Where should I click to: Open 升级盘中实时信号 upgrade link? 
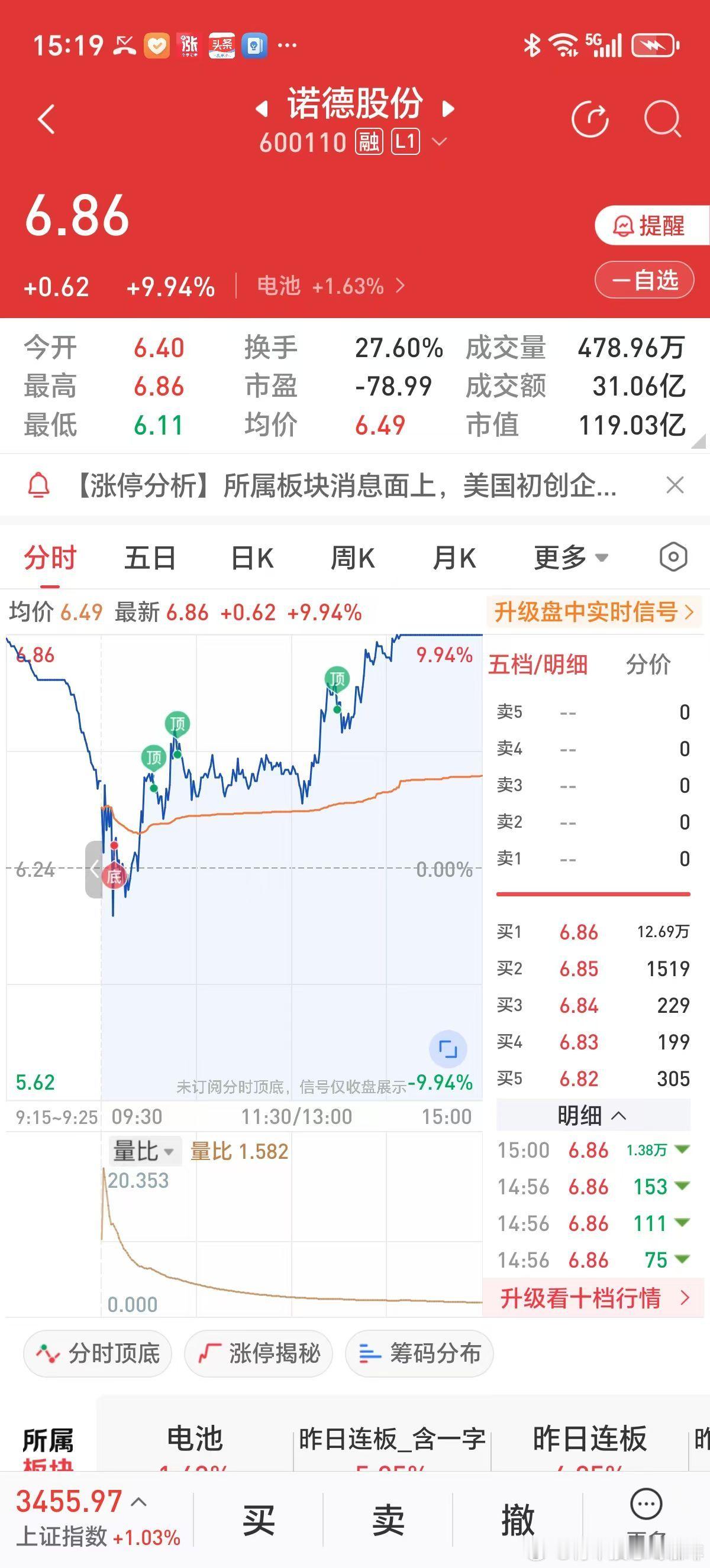tap(593, 612)
